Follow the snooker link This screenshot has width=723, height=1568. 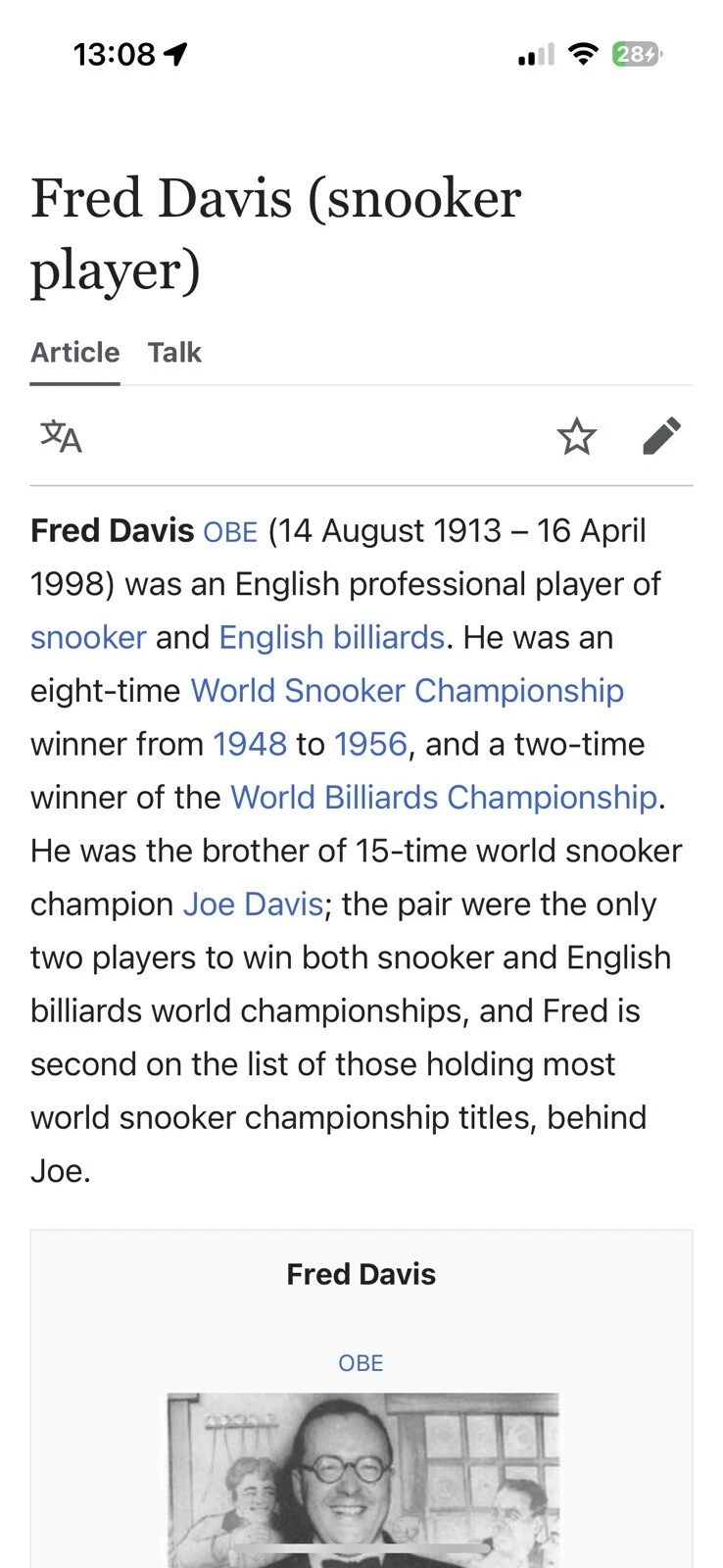tap(88, 638)
